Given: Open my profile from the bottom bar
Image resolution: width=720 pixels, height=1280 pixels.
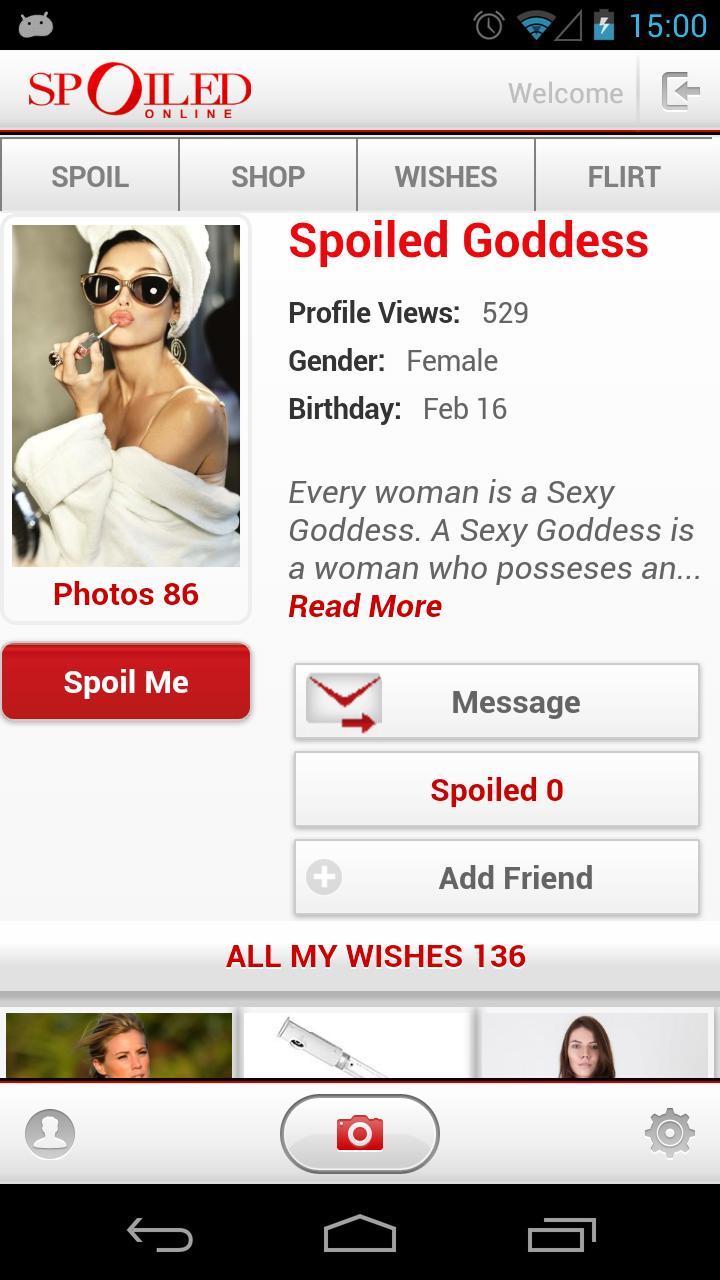Looking at the screenshot, I should tap(50, 1134).
